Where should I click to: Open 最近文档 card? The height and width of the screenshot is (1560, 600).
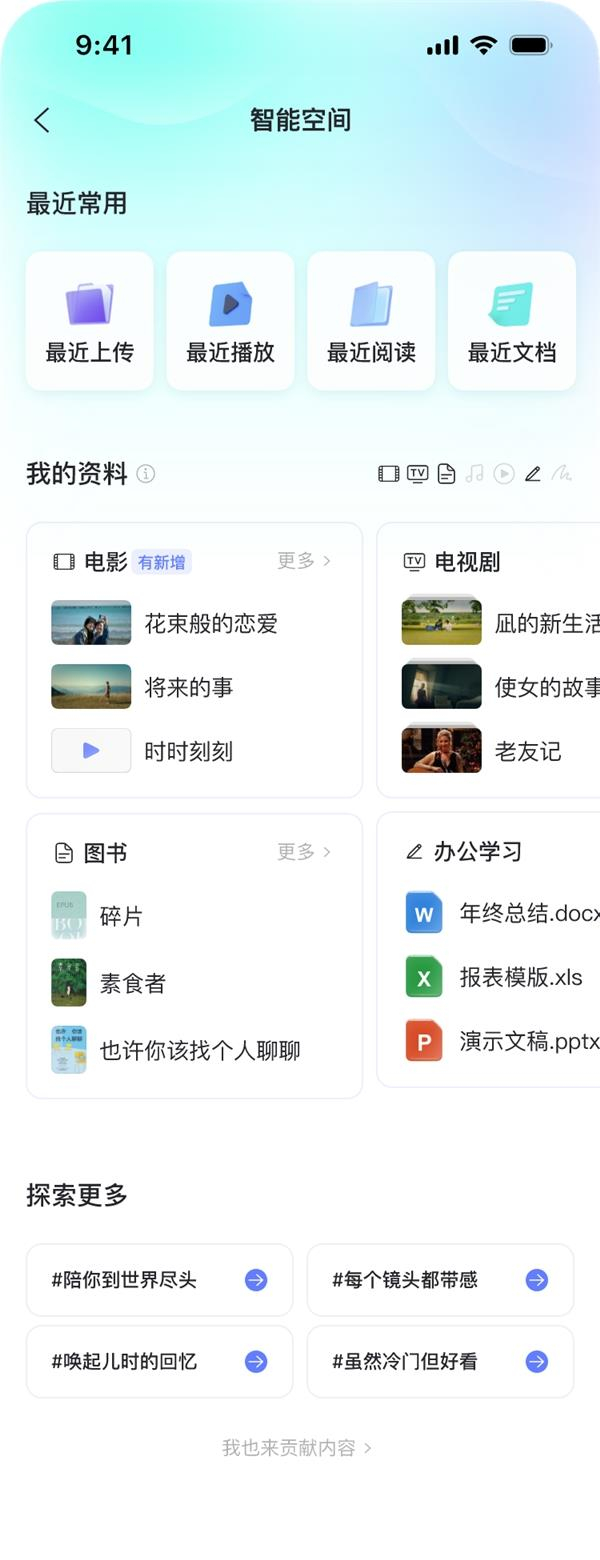[512, 321]
